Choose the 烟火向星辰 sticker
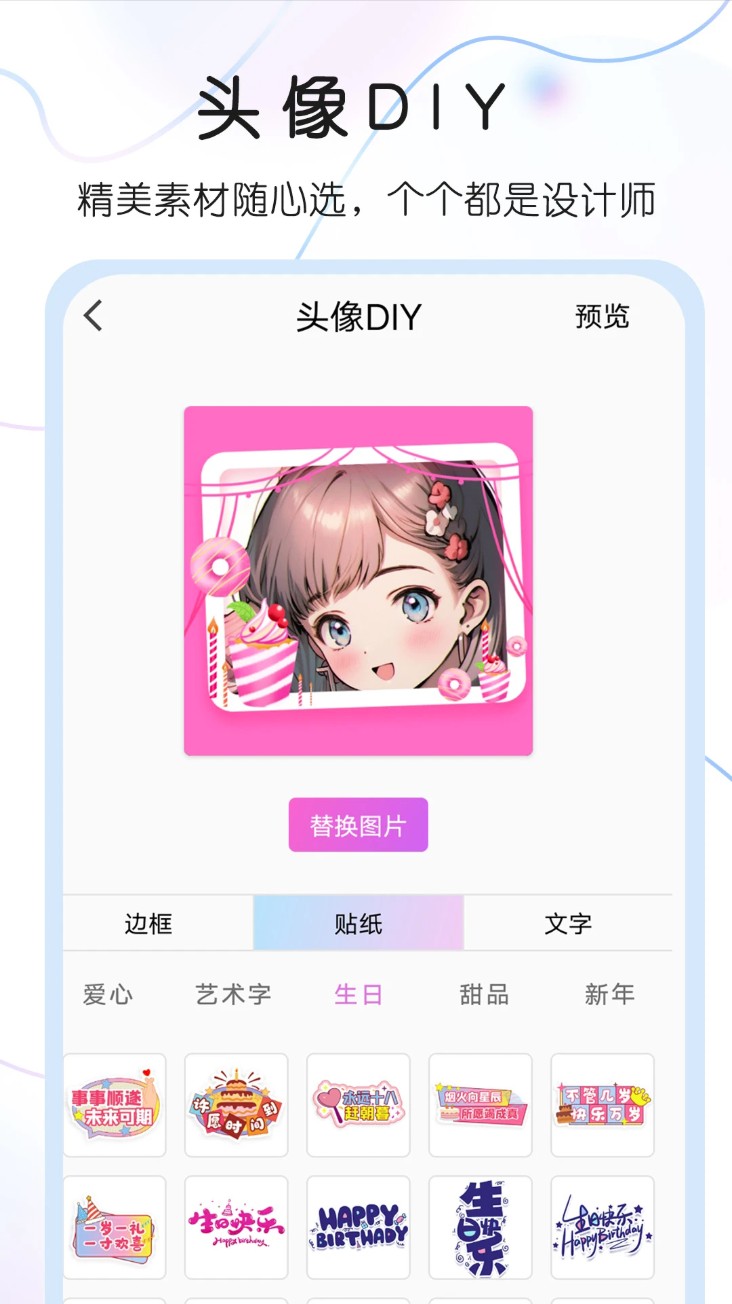Screen dimensions: 732x1304 coord(480,1104)
